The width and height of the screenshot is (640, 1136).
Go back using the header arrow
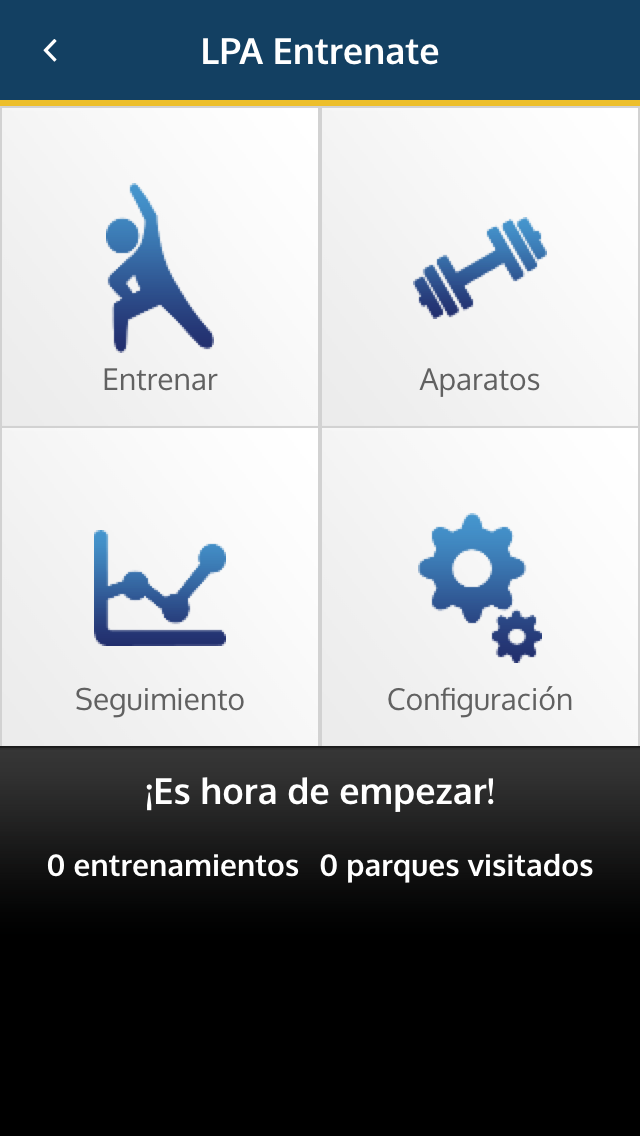(50, 51)
